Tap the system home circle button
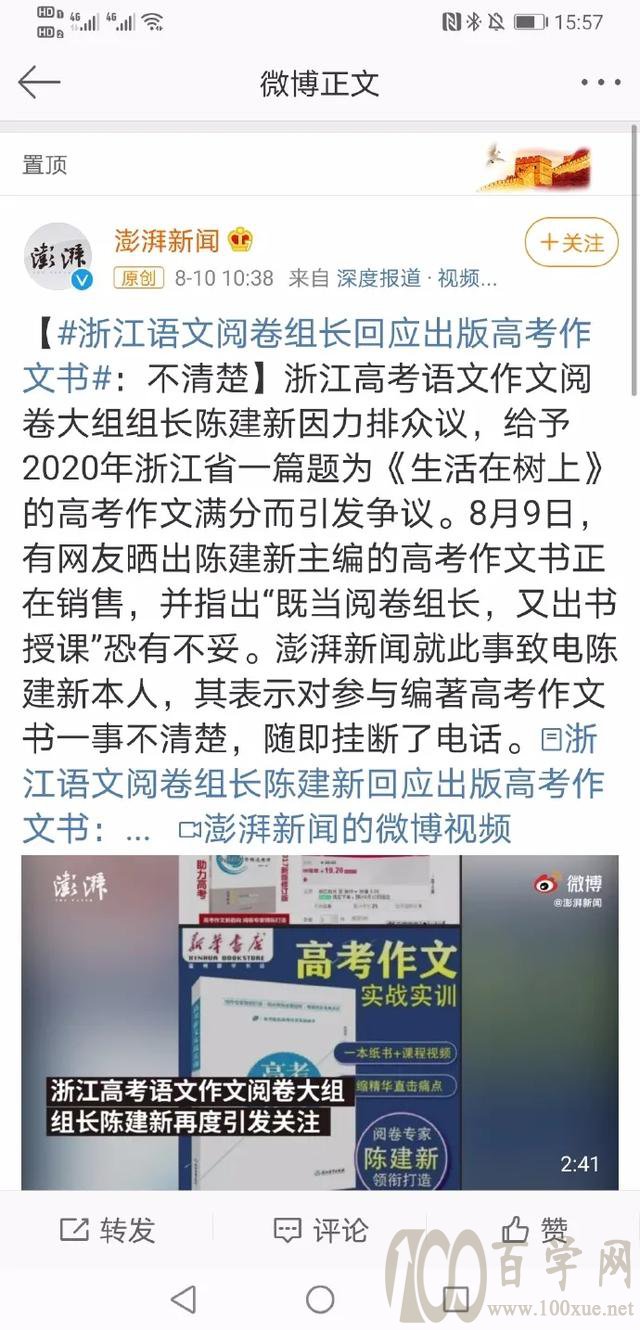The height and width of the screenshot is (1330, 640). pos(320,1300)
